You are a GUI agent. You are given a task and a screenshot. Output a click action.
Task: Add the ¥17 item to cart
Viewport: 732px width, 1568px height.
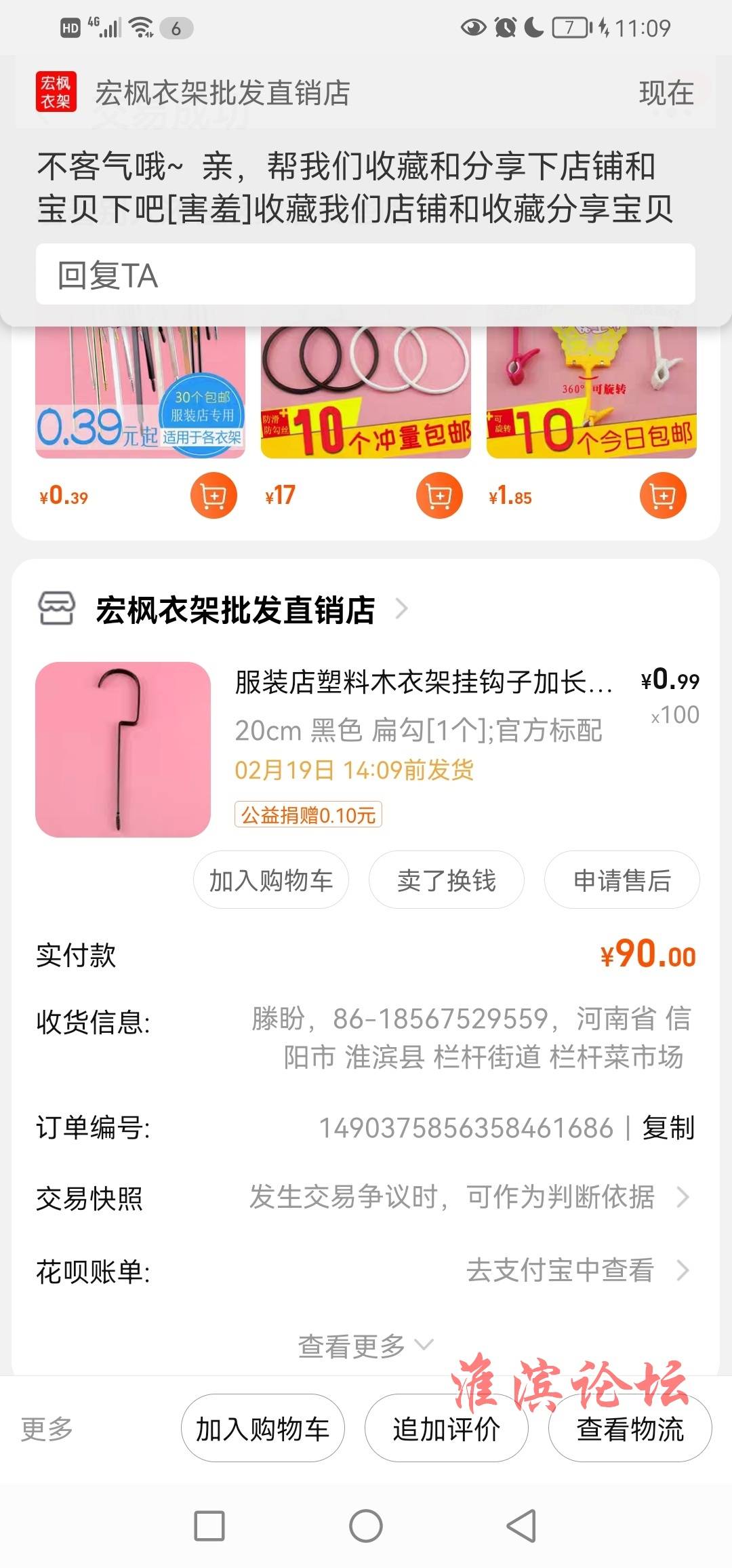(x=439, y=496)
